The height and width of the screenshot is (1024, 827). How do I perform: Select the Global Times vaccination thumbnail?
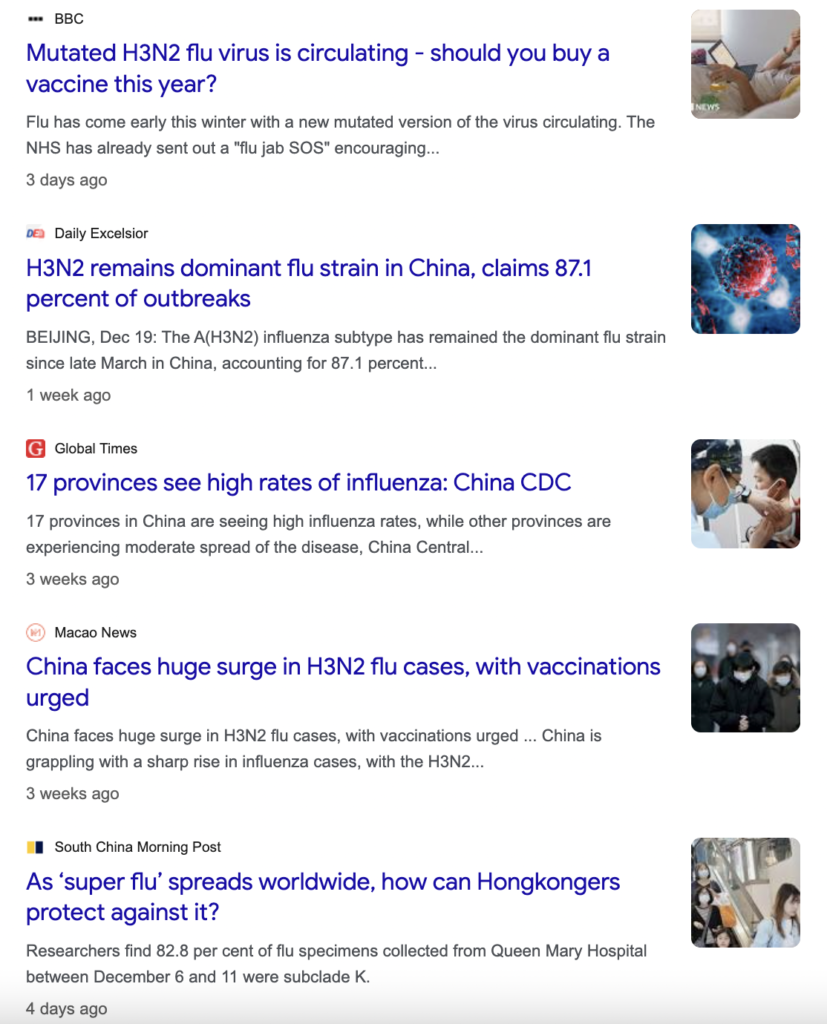[745, 494]
